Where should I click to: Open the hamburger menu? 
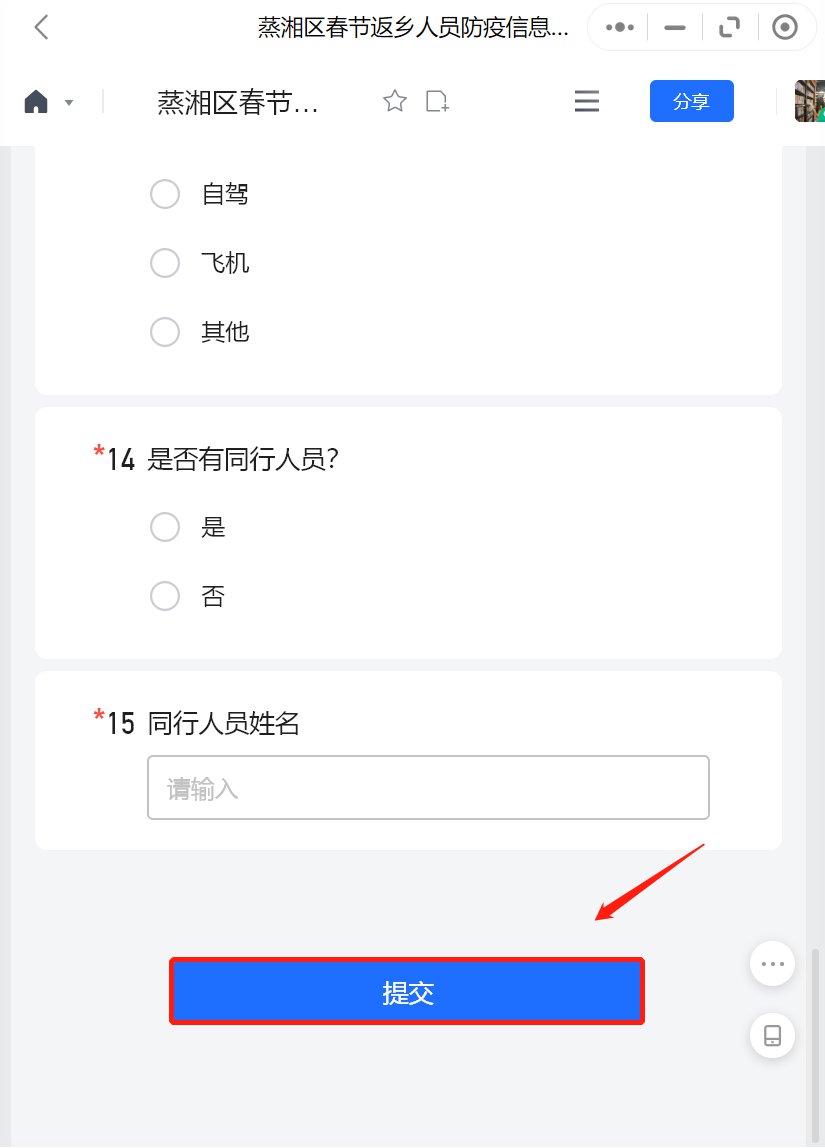(x=586, y=101)
